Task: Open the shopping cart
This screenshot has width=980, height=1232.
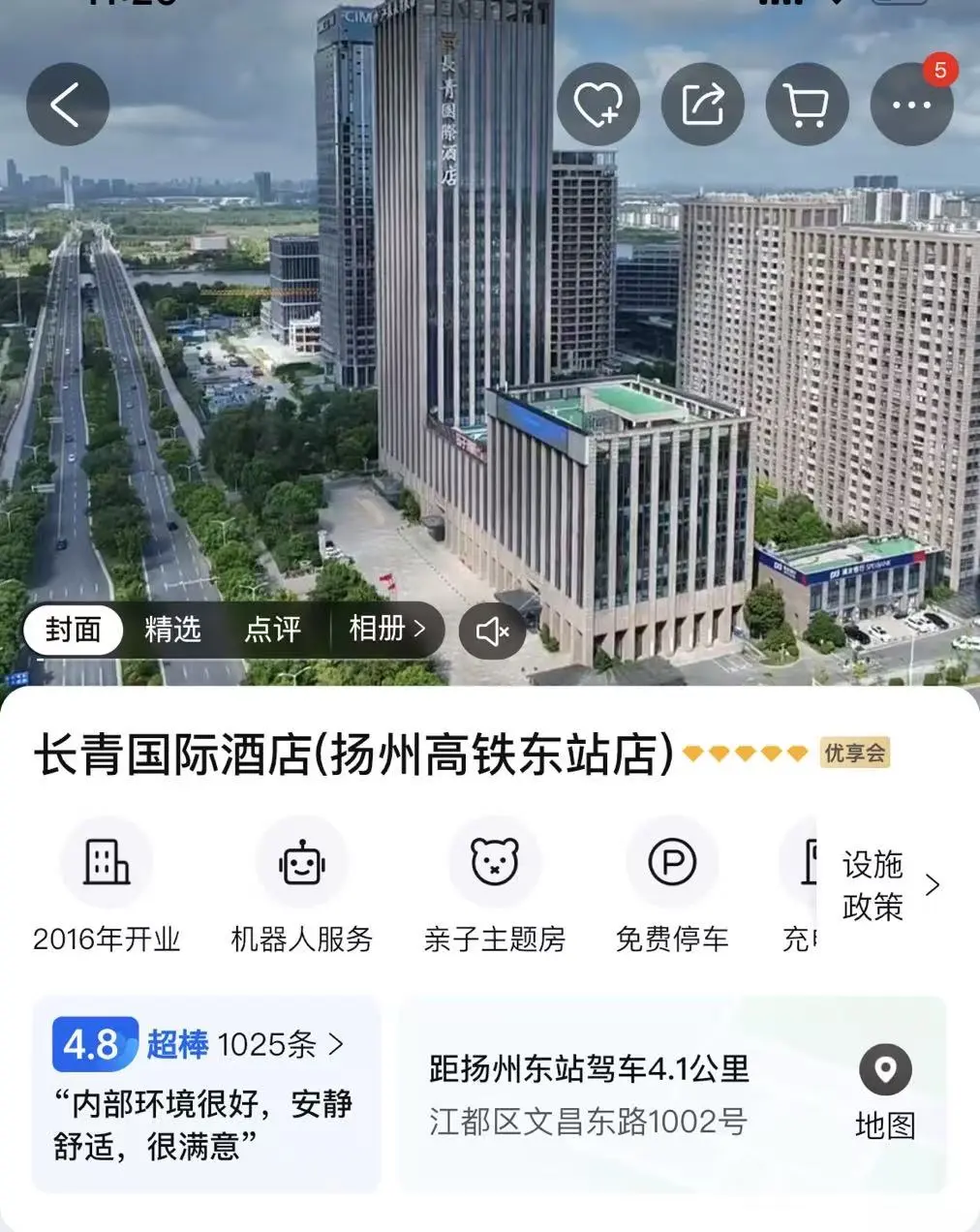Action: coord(807,104)
